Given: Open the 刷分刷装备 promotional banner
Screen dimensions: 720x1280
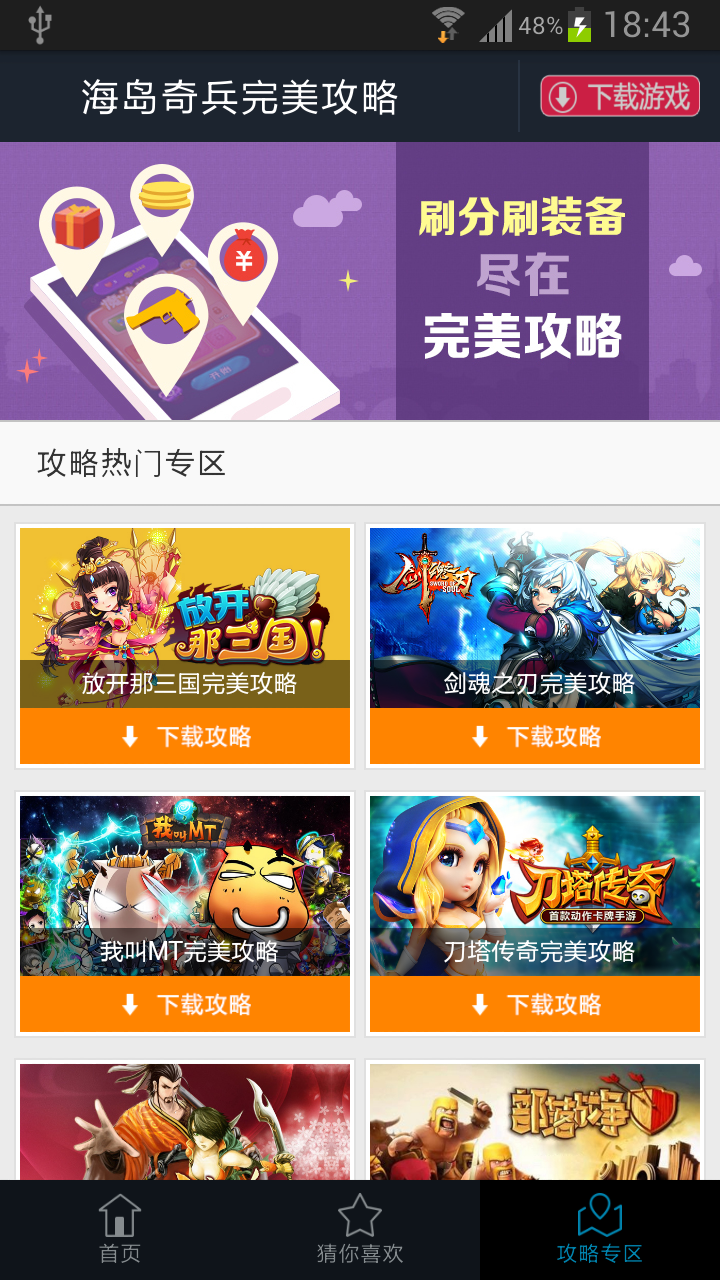Looking at the screenshot, I should [x=360, y=281].
